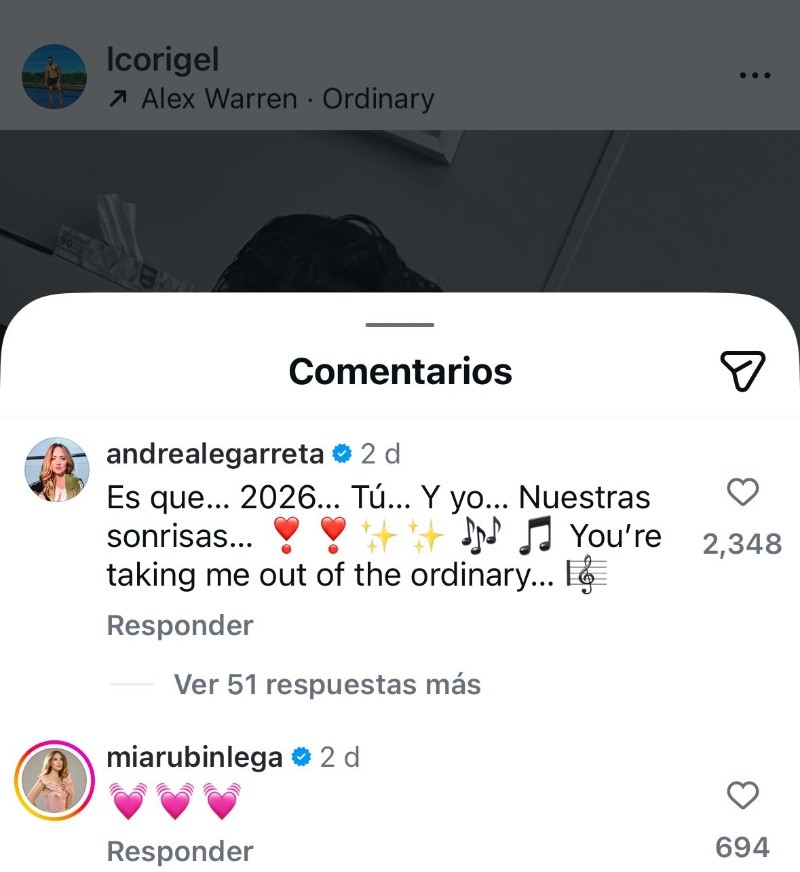The width and height of the screenshot is (800, 872).
Task: Like andrealegarreta's comment
Action: tap(742, 492)
